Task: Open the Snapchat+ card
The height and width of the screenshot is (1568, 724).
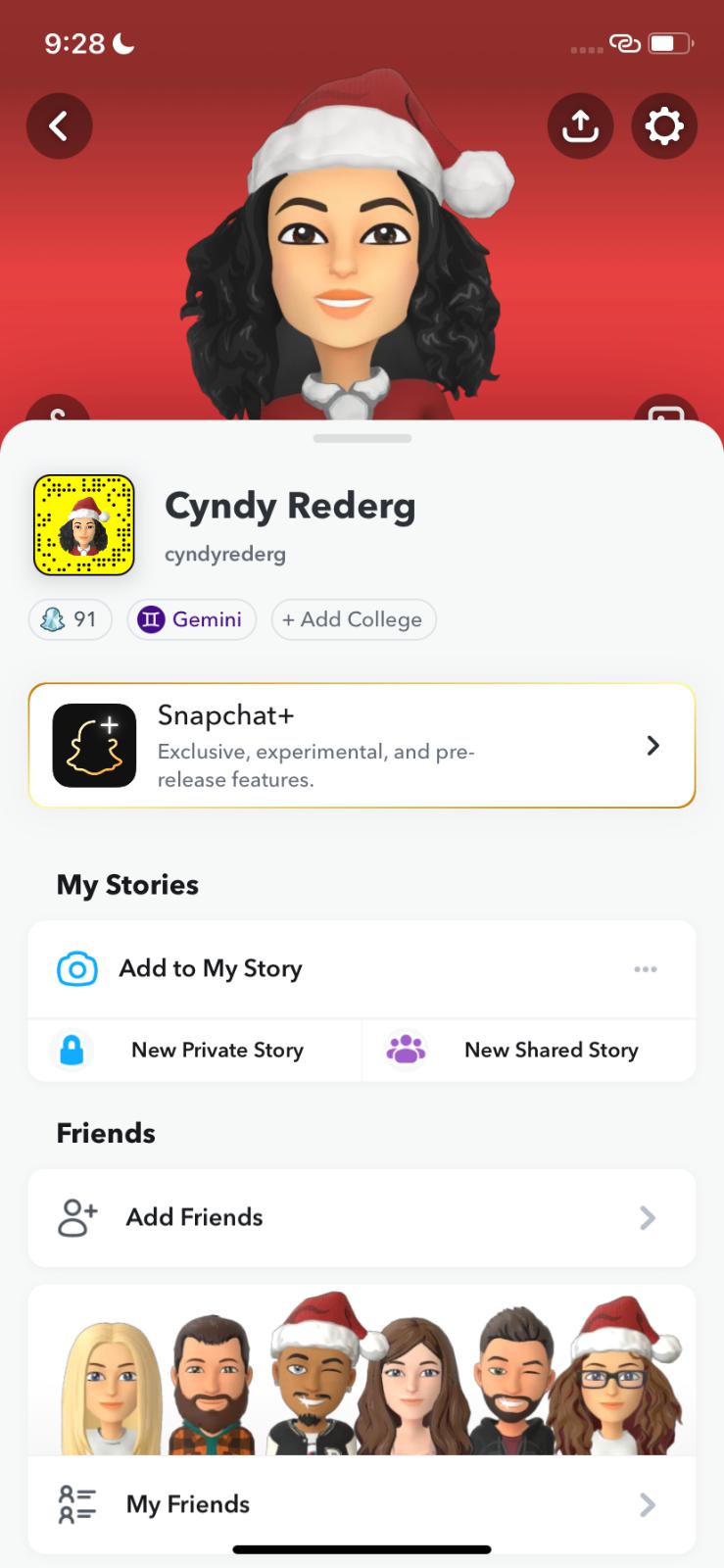Action: (362, 746)
